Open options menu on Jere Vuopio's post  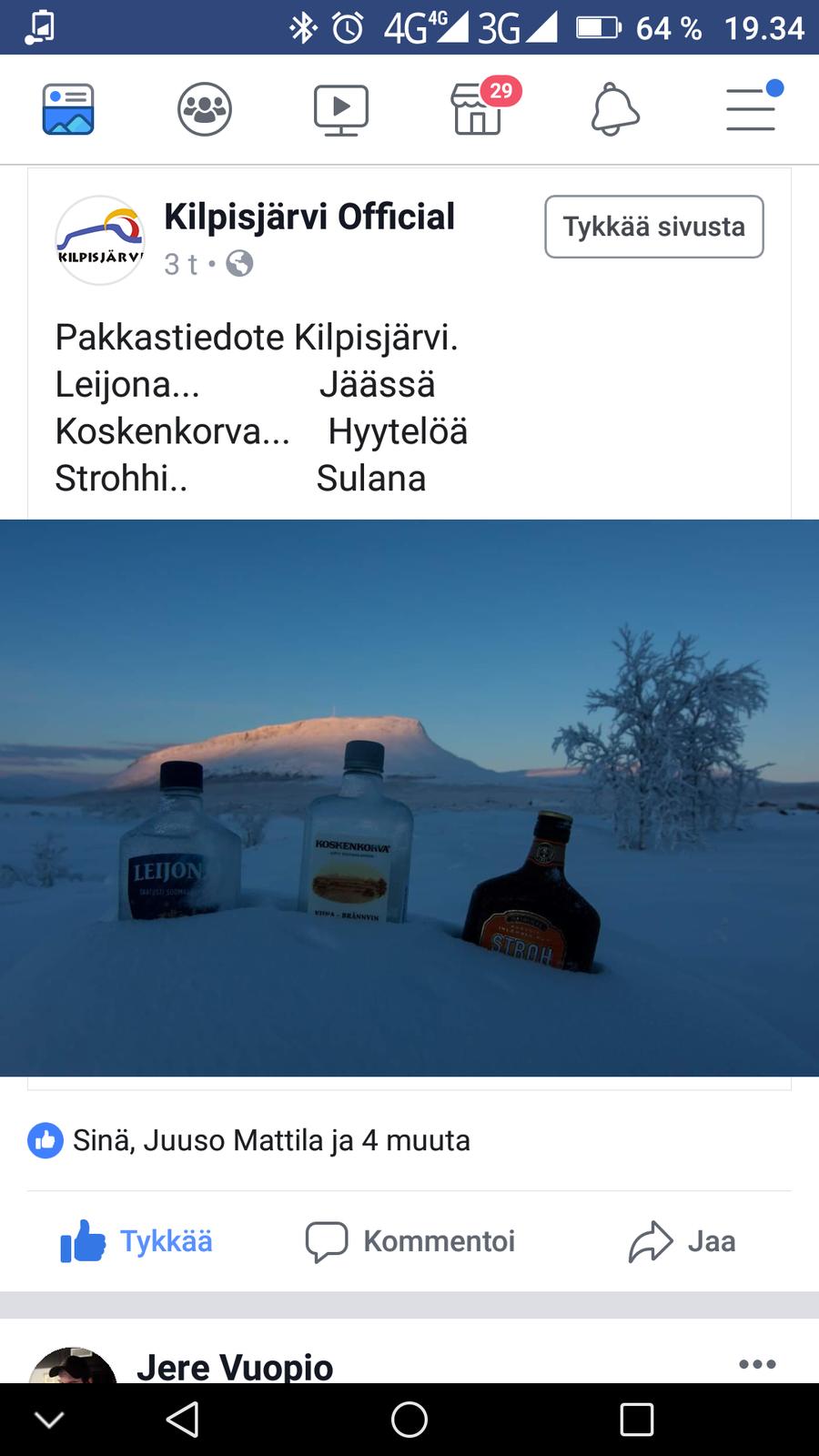757,1363
